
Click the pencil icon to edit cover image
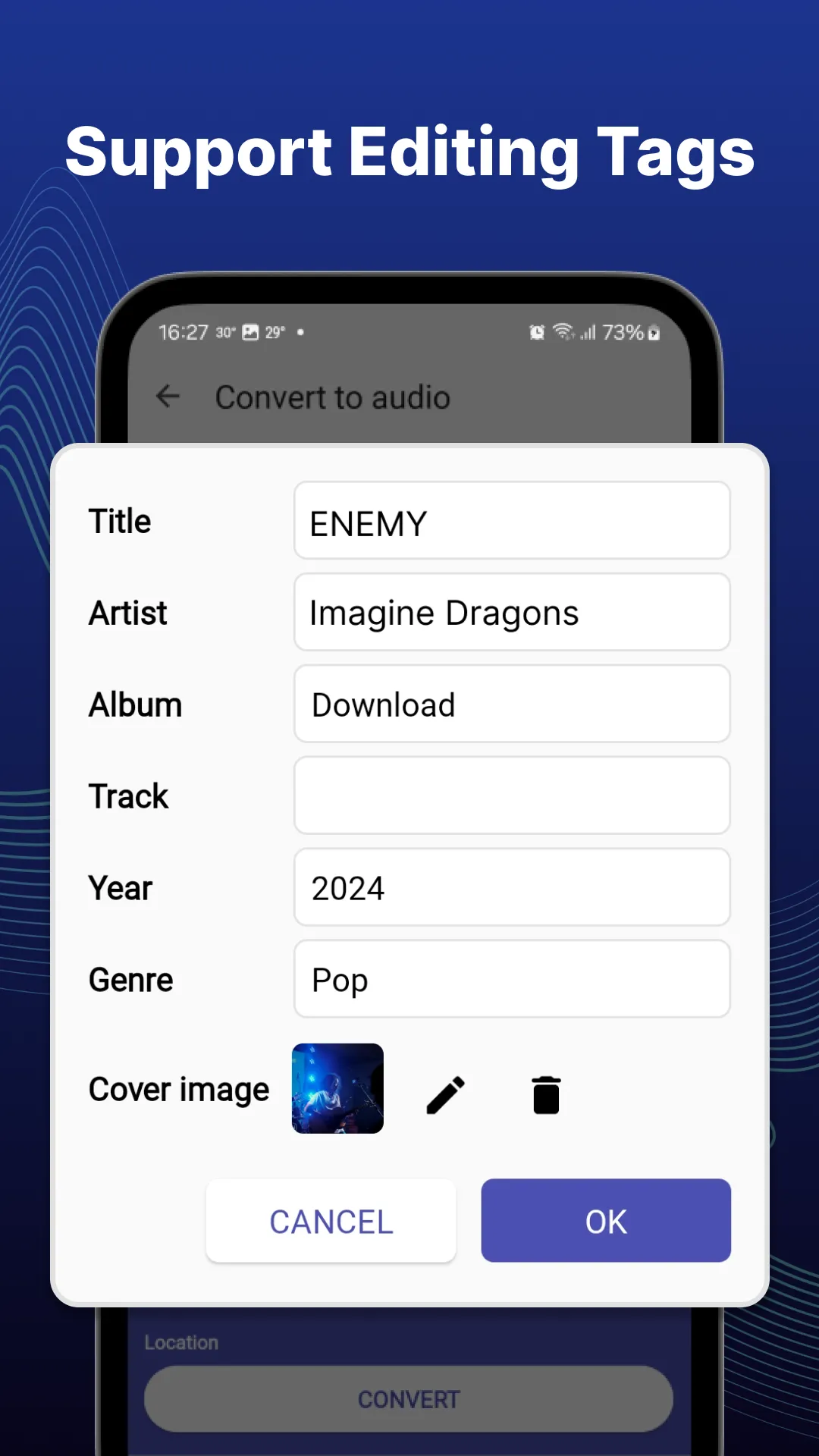tap(446, 1094)
